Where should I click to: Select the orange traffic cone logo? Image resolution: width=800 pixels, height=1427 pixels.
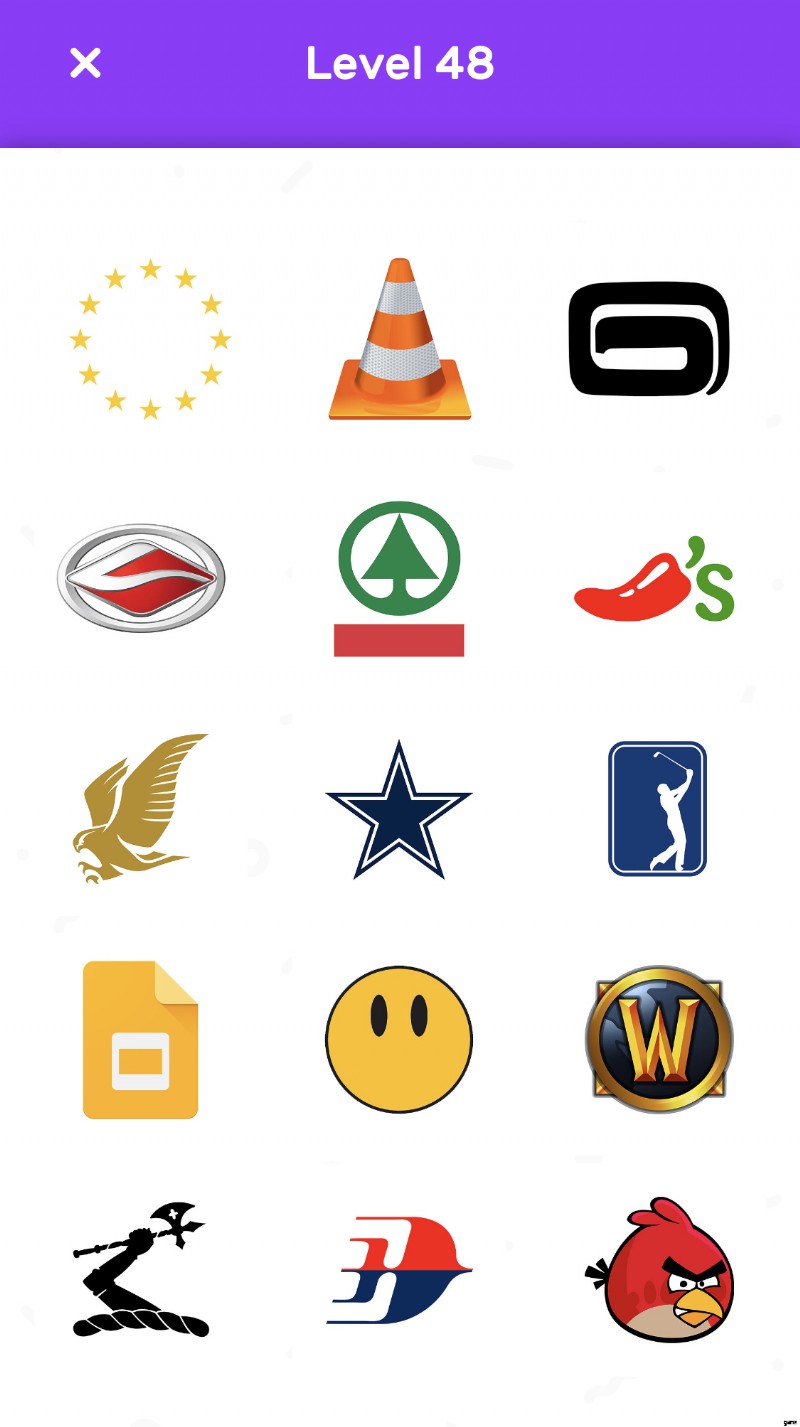click(399, 339)
